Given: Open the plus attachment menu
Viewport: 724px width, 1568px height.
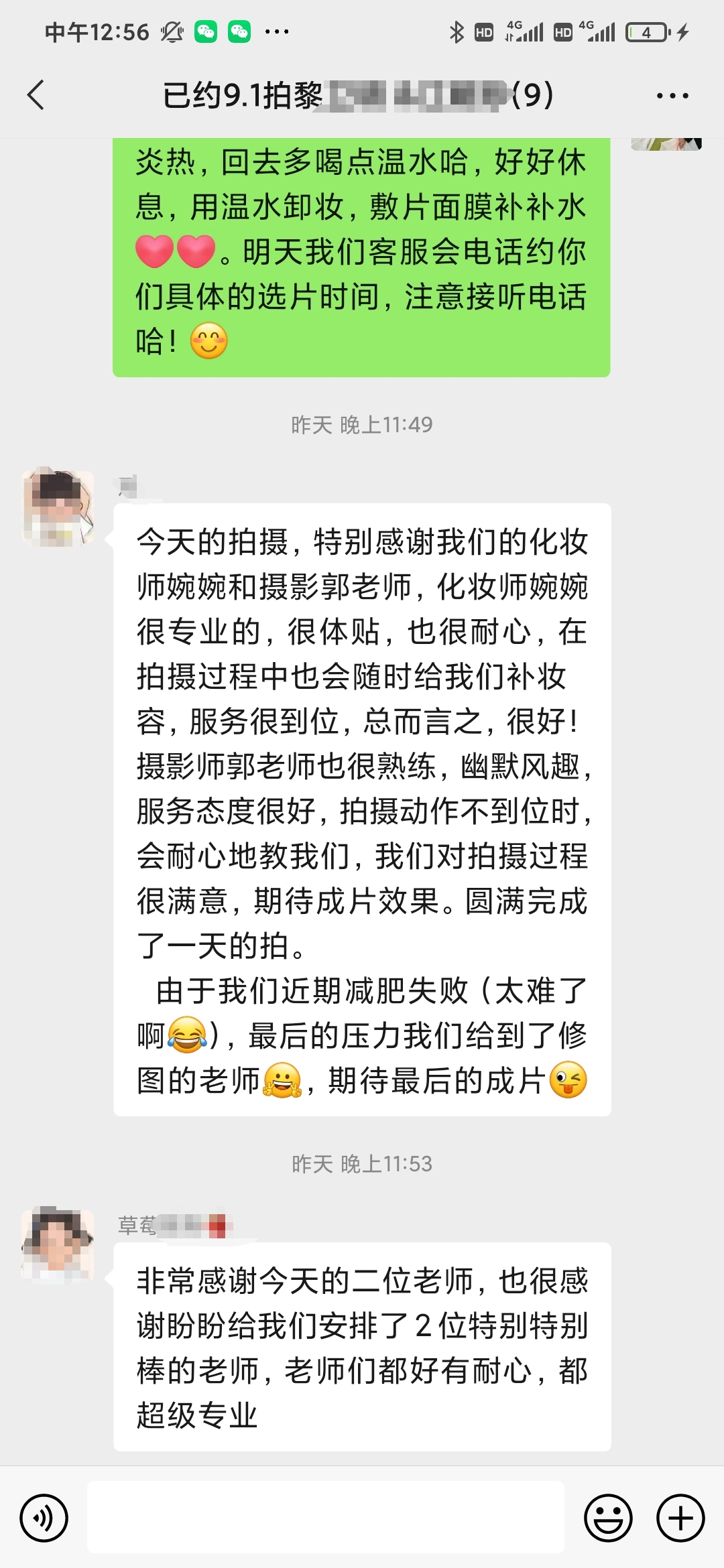Looking at the screenshot, I should pyautogui.click(x=680, y=1518).
